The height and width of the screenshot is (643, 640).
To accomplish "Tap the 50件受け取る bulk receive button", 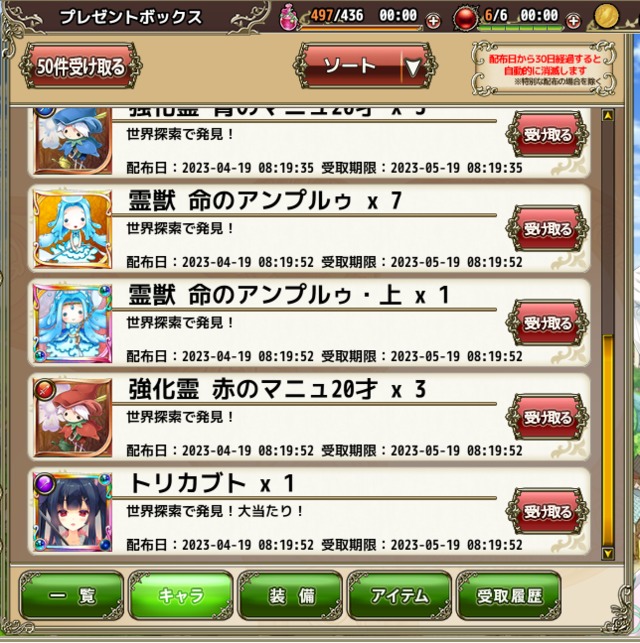I will pos(81,68).
